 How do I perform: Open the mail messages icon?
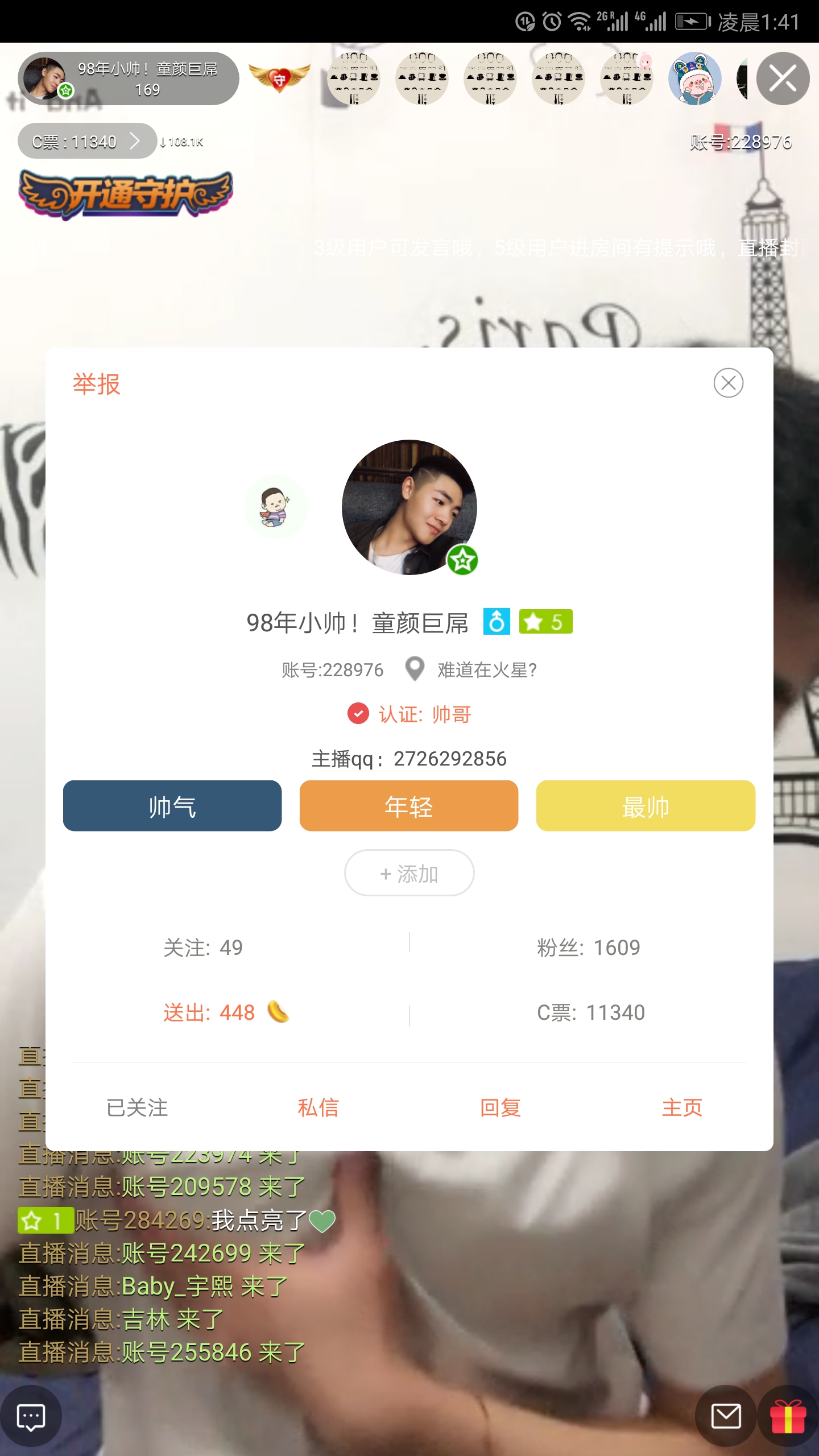tap(726, 1416)
